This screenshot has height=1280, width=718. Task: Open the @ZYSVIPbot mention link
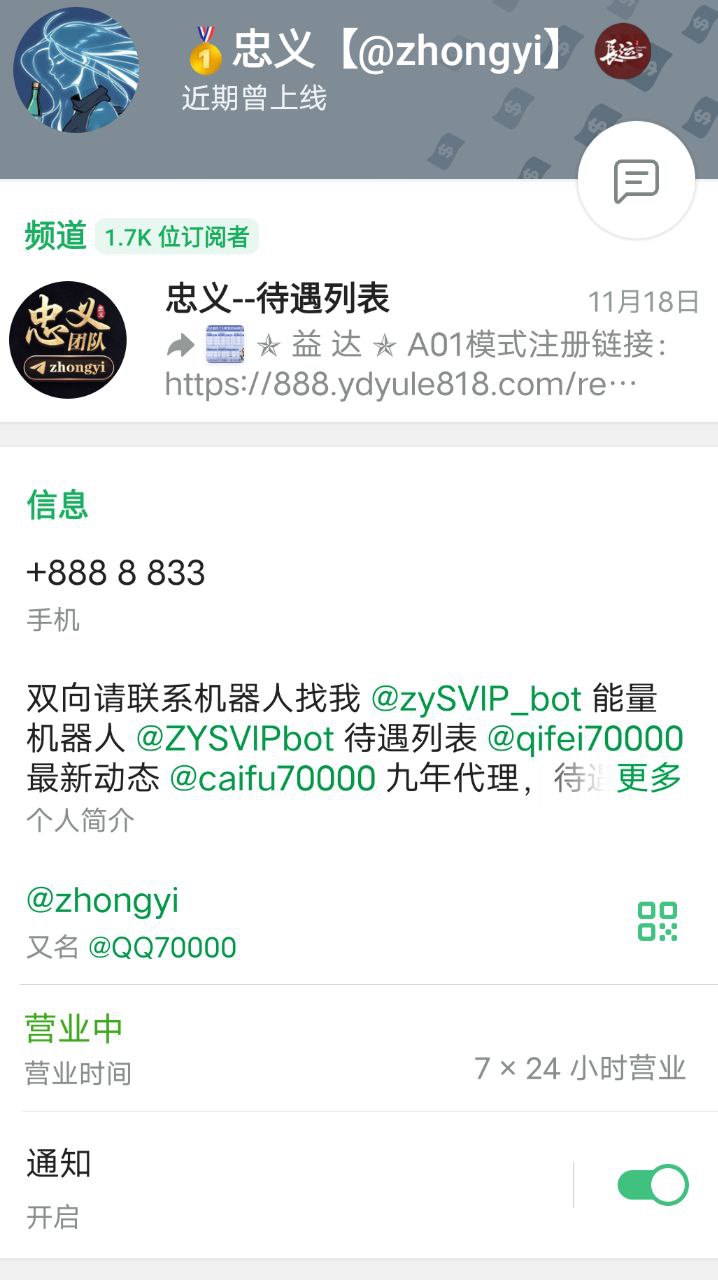(235, 738)
